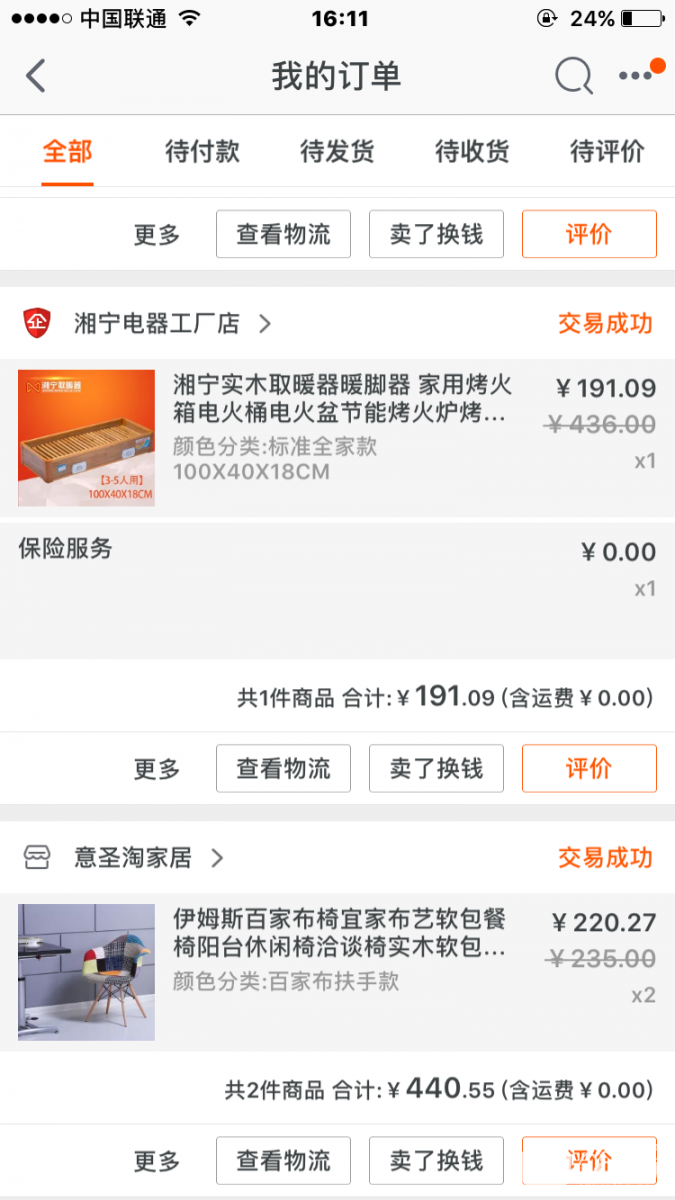Switch to the 待收货 tab

pyautogui.click(x=472, y=152)
